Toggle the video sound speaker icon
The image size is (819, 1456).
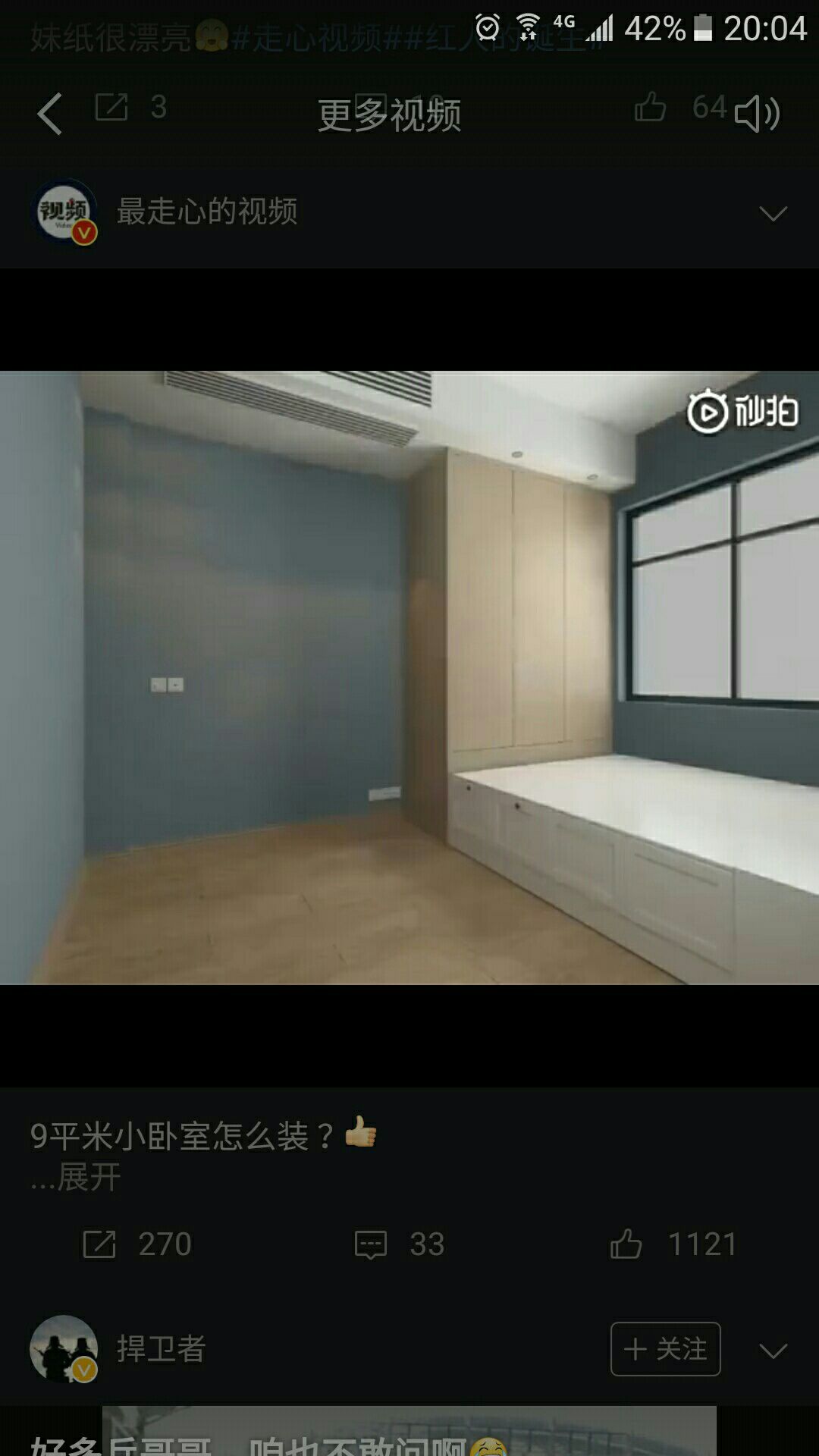(x=756, y=115)
